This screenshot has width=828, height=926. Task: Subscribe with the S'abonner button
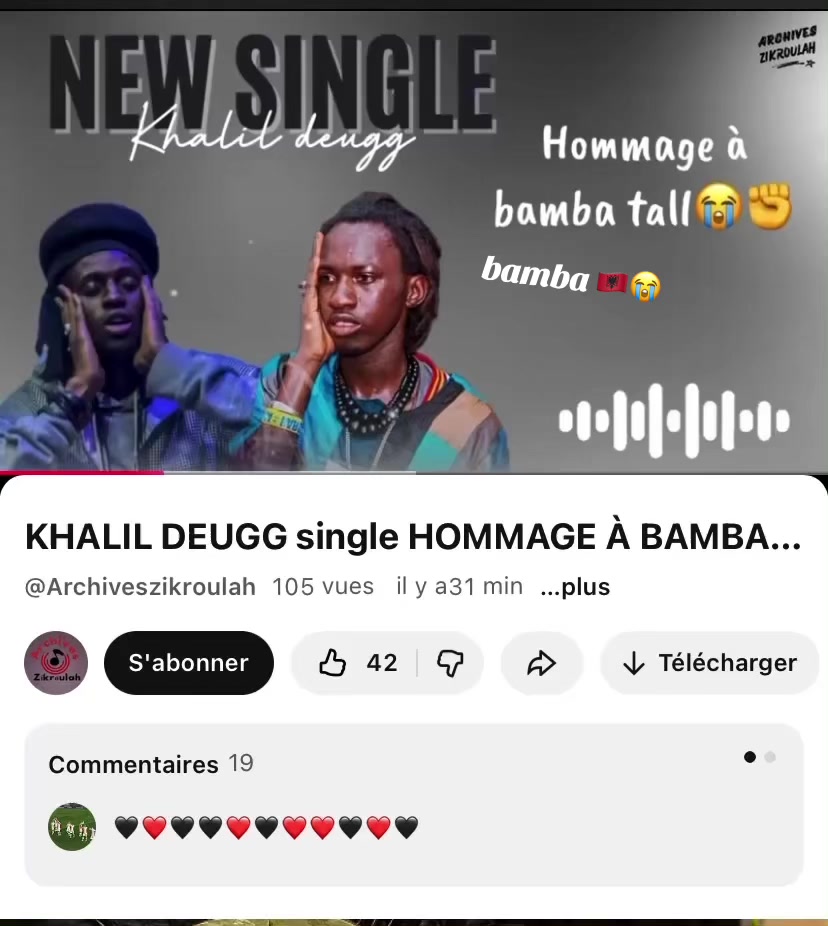tap(188, 663)
